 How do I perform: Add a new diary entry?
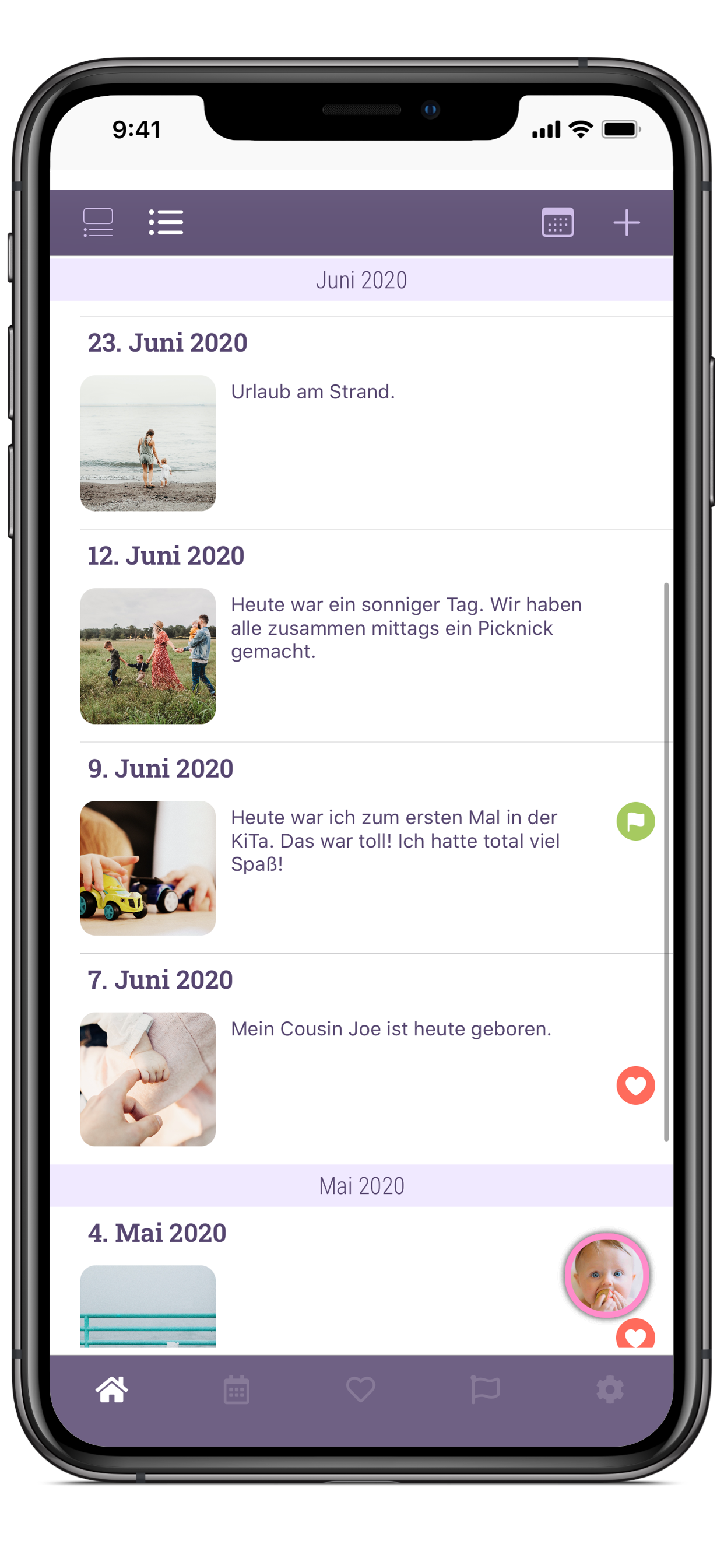(x=626, y=222)
